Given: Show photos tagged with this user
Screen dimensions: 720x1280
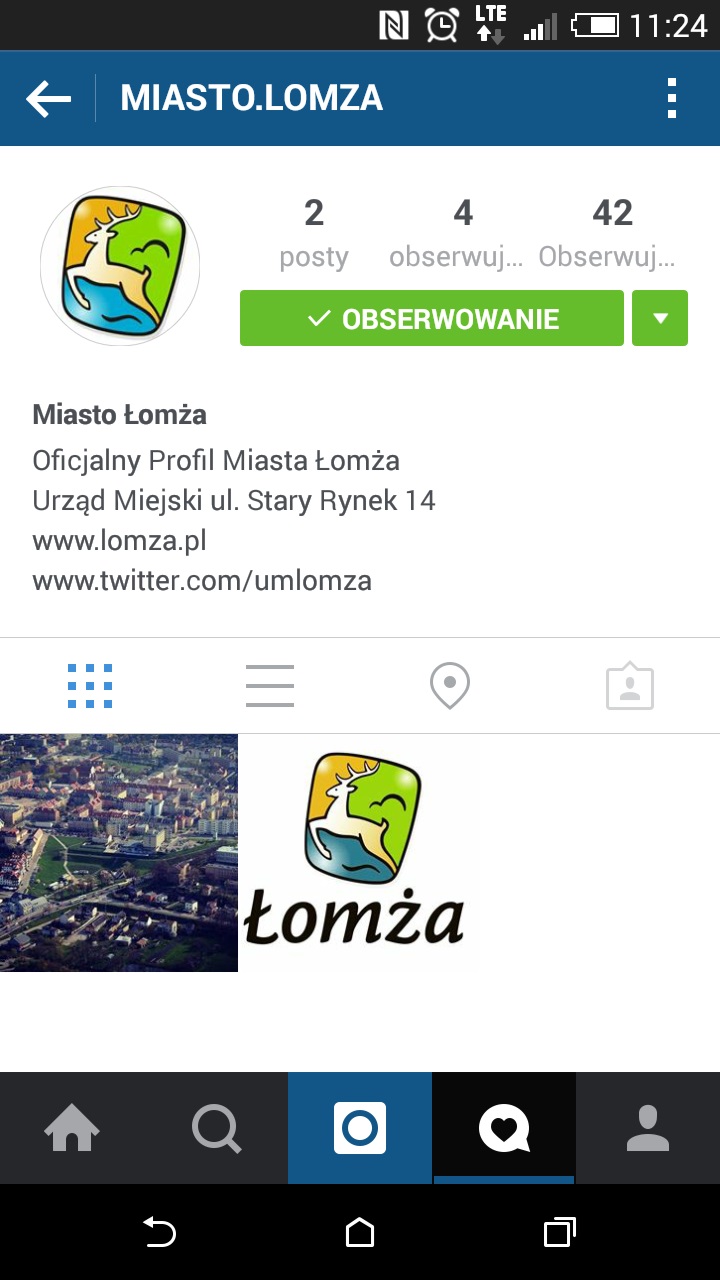Looking at the screenshot, I should coord(630,686).
